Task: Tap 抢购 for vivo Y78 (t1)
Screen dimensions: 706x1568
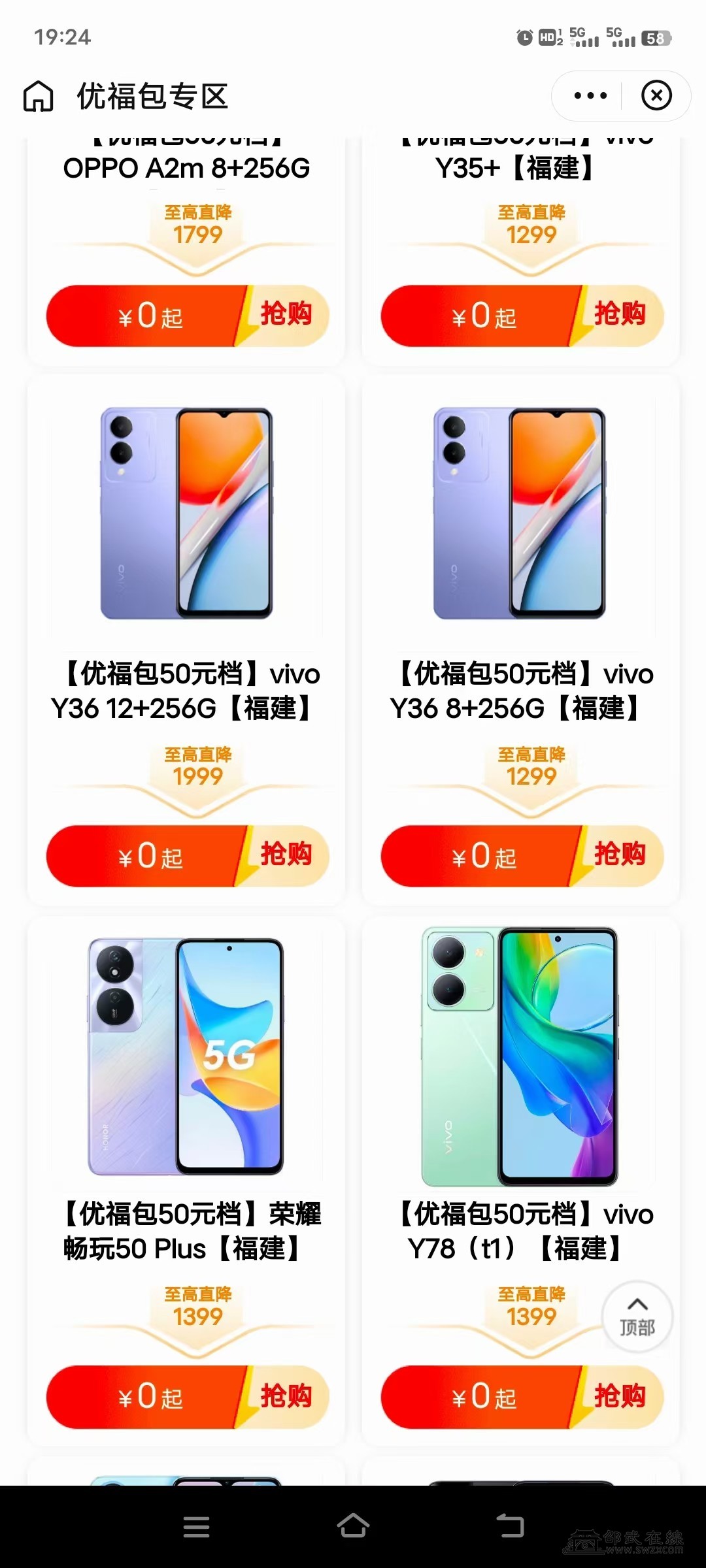Action: [619, 1396]
